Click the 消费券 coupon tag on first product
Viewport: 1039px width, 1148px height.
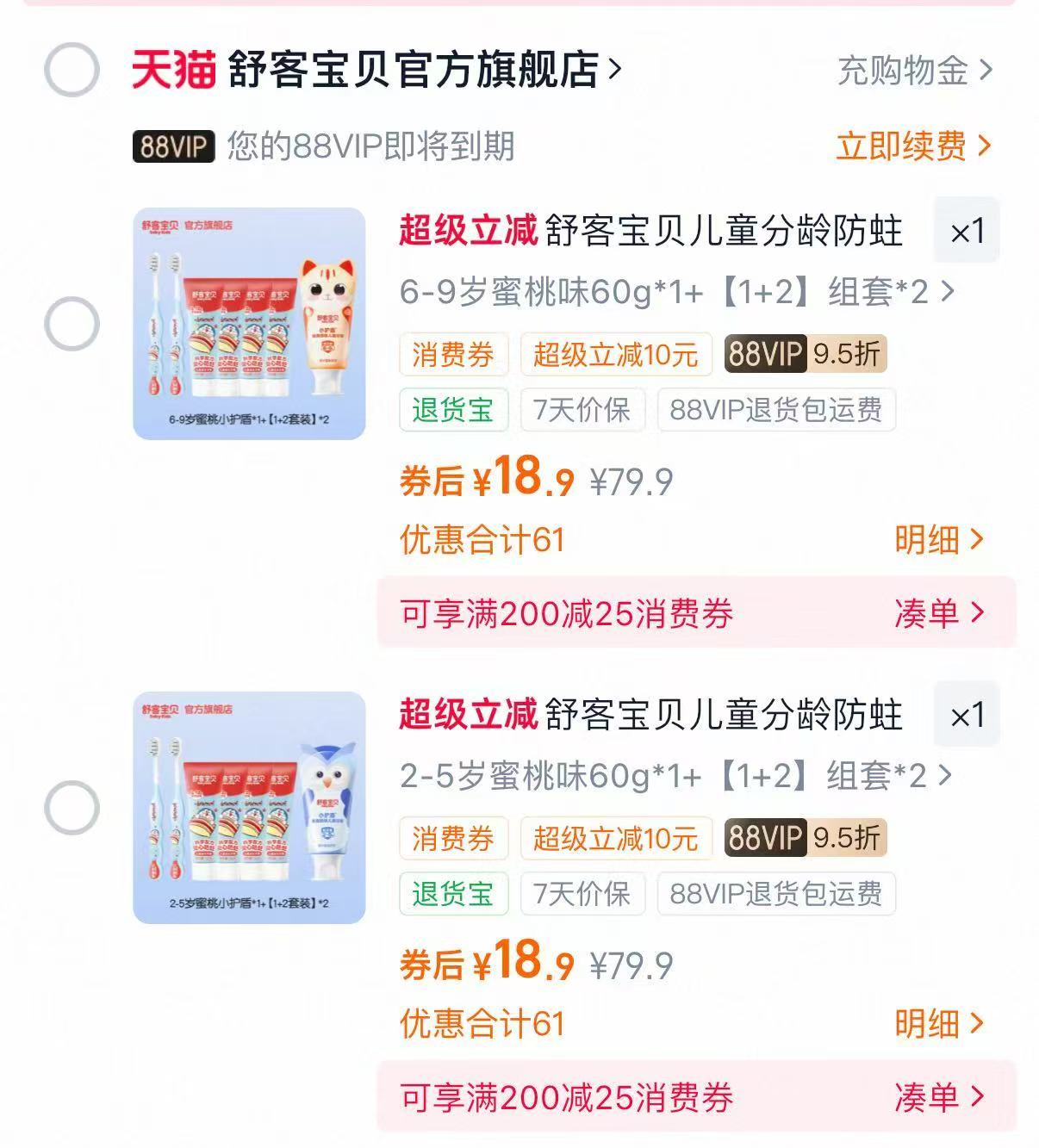454,354
